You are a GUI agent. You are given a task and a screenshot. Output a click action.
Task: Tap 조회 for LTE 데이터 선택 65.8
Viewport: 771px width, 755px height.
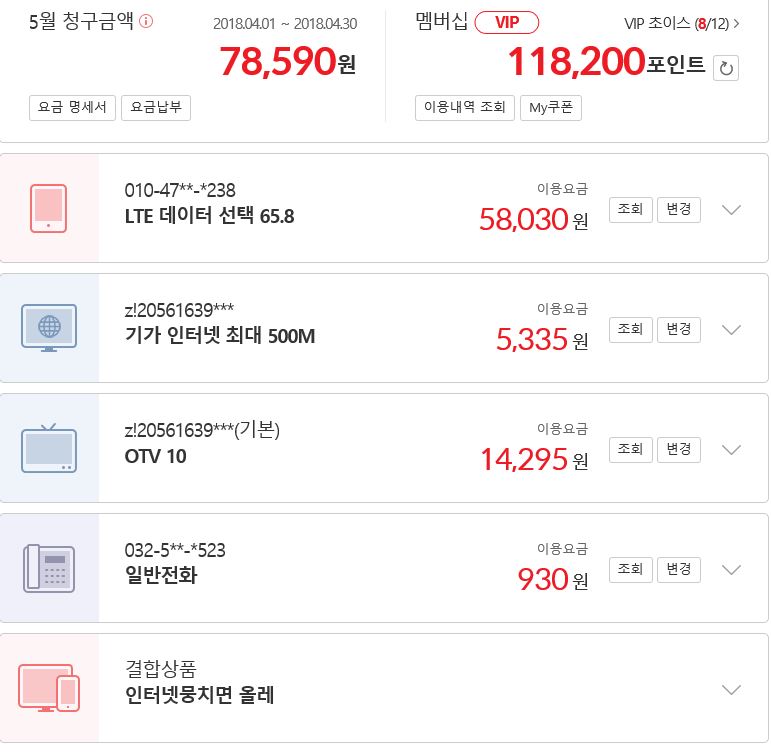630,209
